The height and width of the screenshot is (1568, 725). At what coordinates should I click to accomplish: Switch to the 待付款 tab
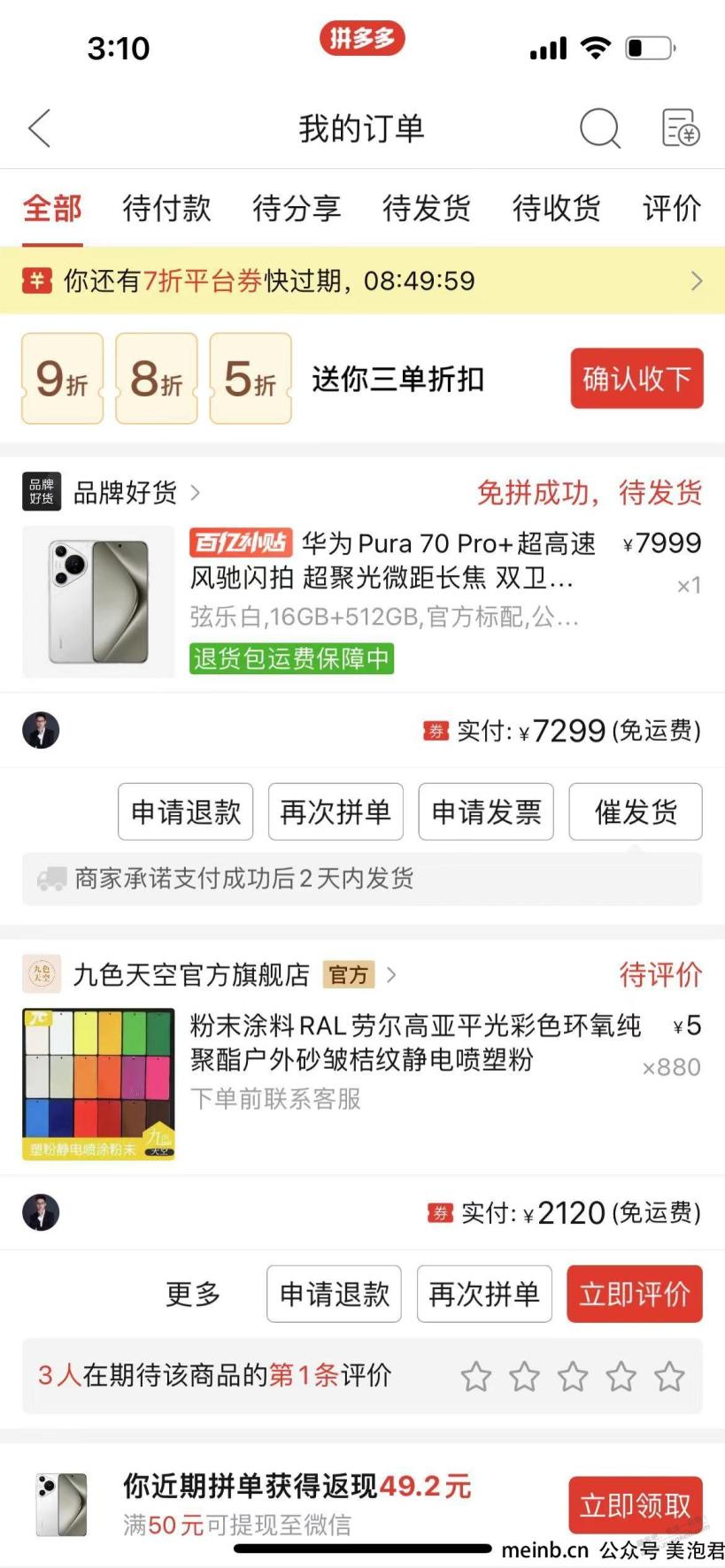[x=166, y=209]
